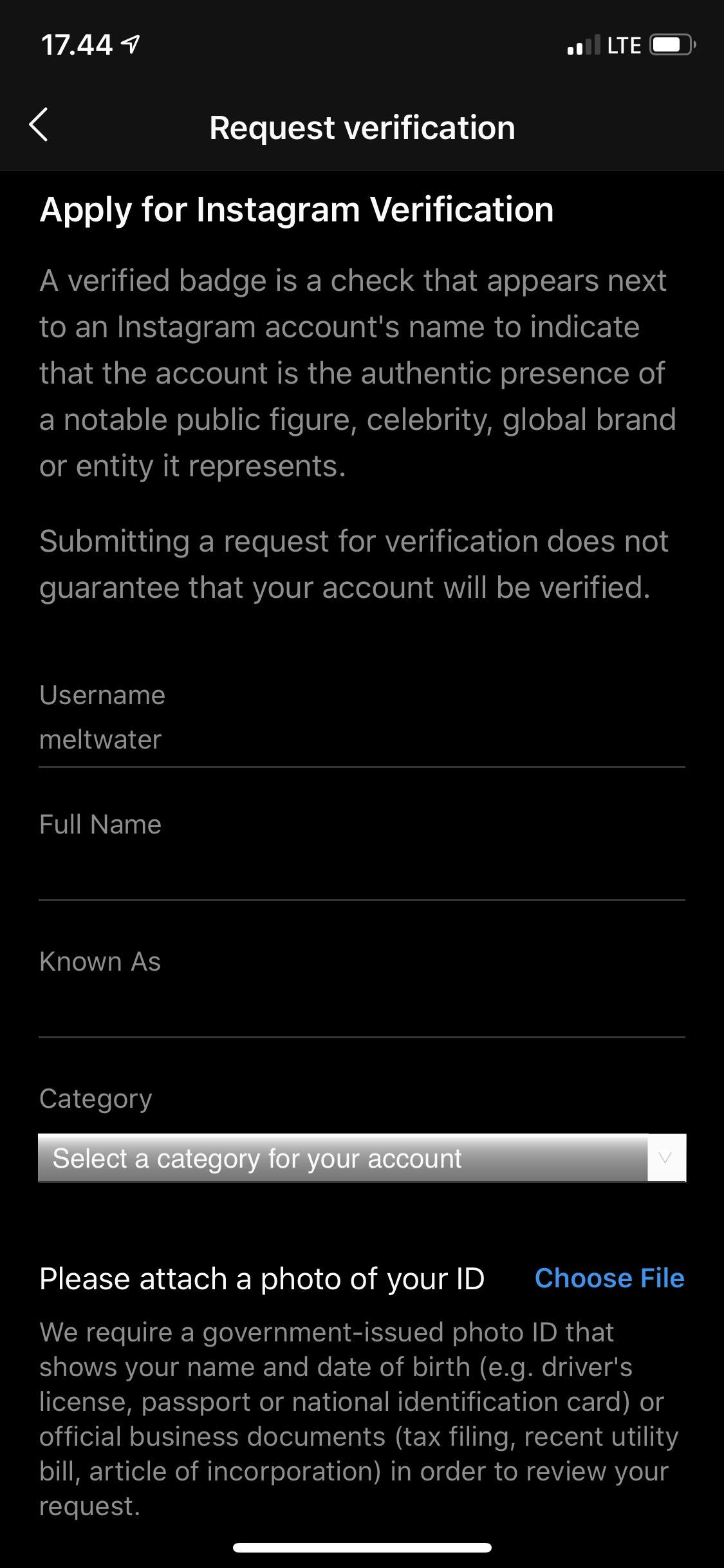The image size is (724, 1568).
Task: Go back from Request verification
Action: click(x=39, y=125)
